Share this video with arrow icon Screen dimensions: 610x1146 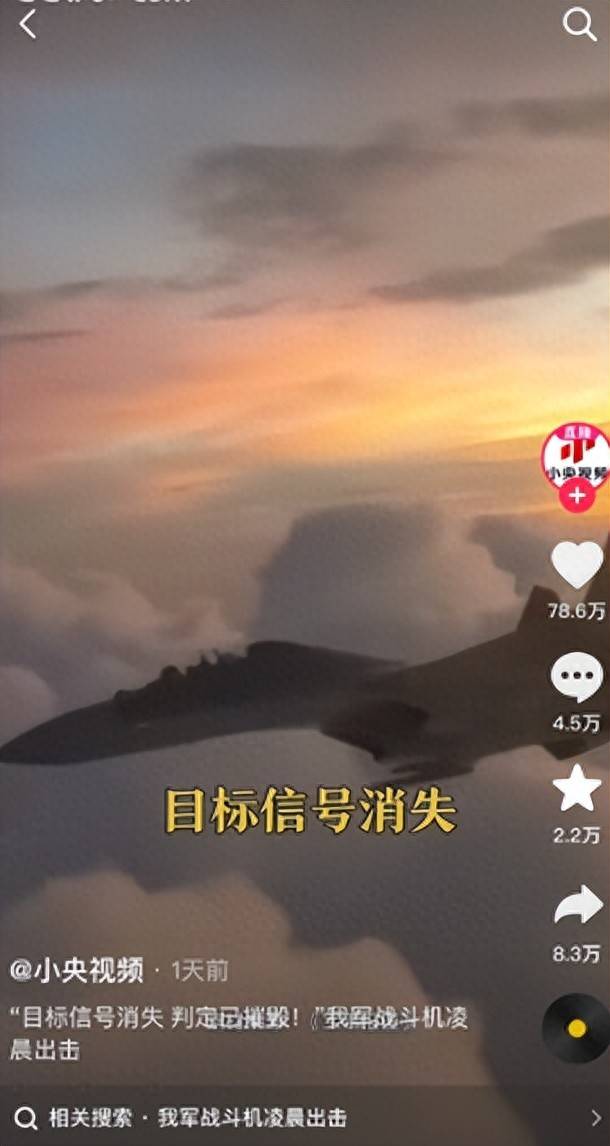[x=577, y=906]
